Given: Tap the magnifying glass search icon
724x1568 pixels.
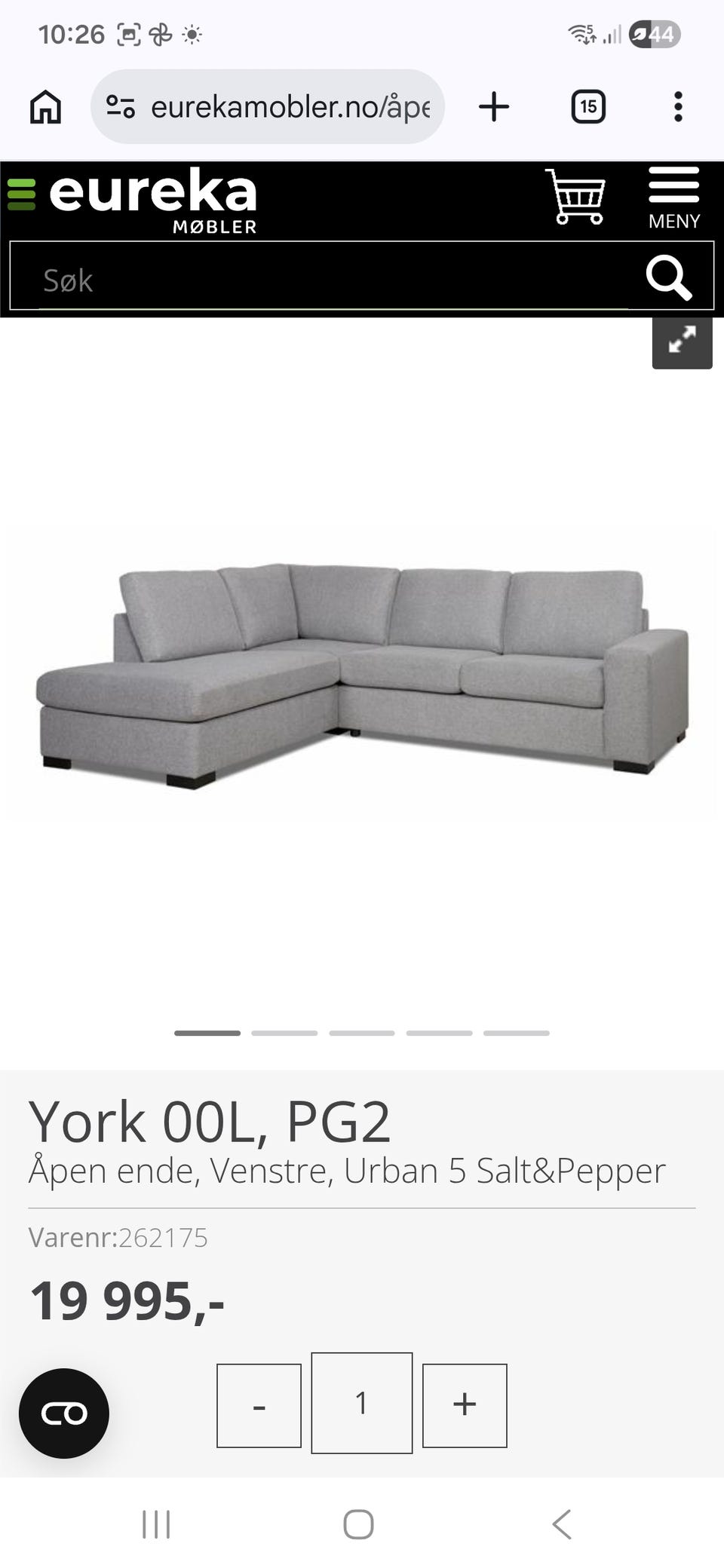Looking at the screenshot, I should (x=668, y=277).
